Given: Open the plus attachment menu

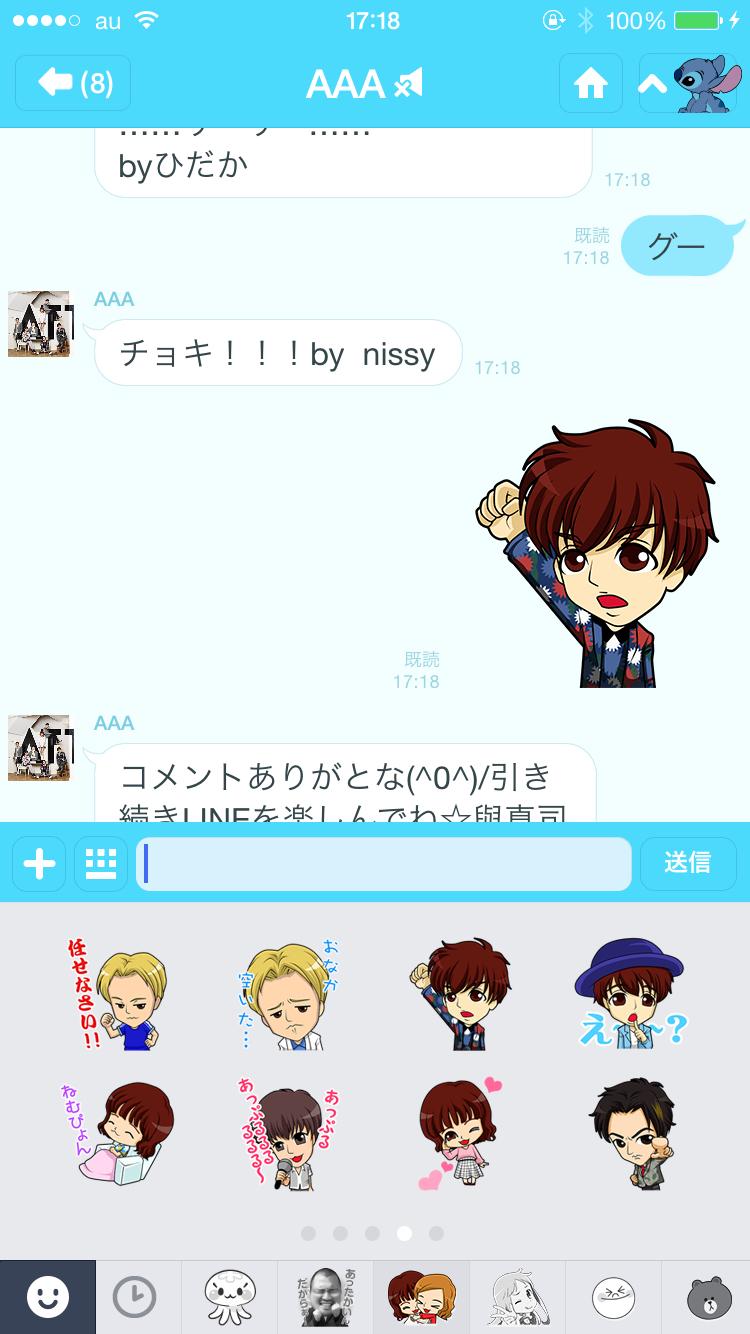Looking at the screenshot, I should 39,863.
